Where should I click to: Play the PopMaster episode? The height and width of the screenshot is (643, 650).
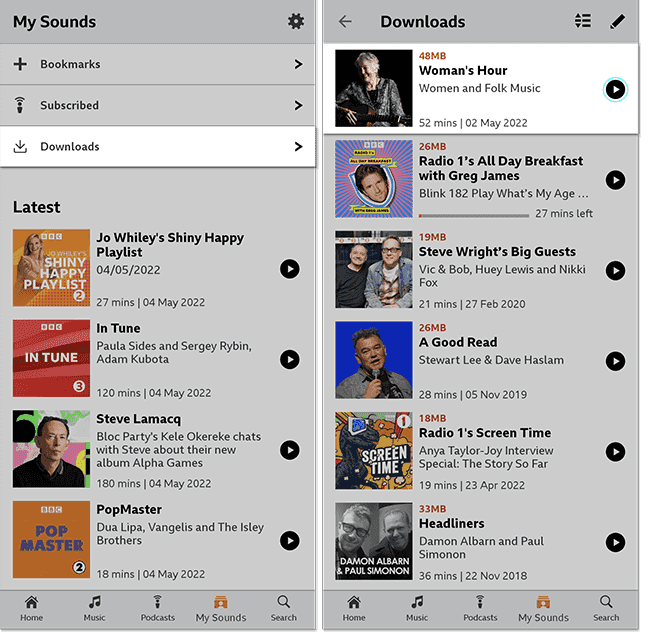(289, 541)
